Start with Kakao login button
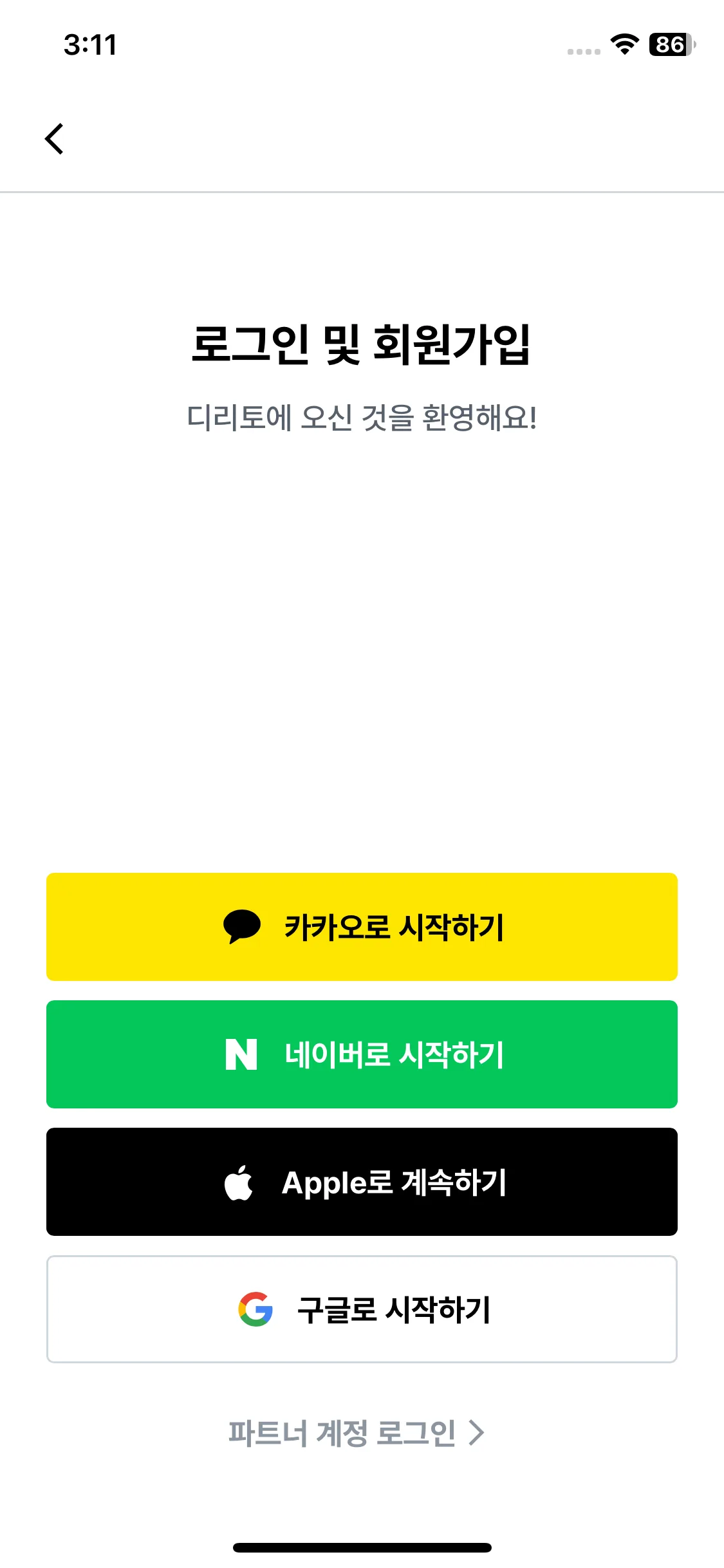The image size is (724, 1568). point(362,927)
